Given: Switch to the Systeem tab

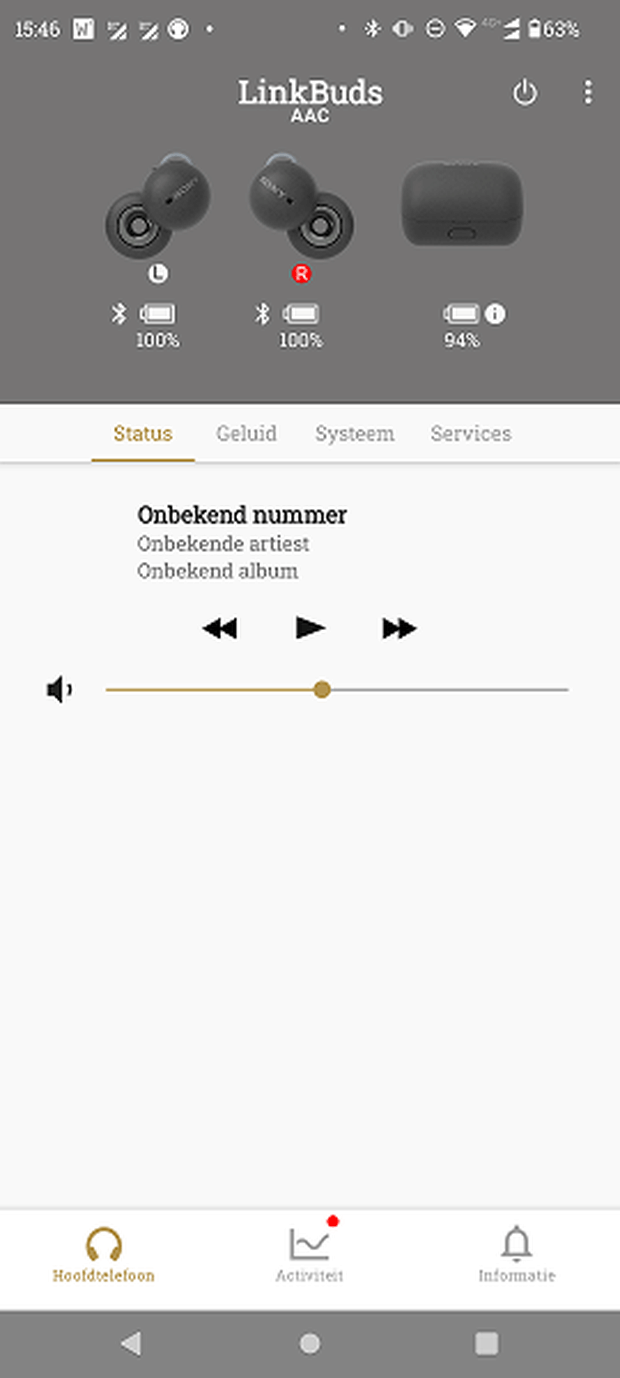Looking at the screenshot, I should (354, 433).
